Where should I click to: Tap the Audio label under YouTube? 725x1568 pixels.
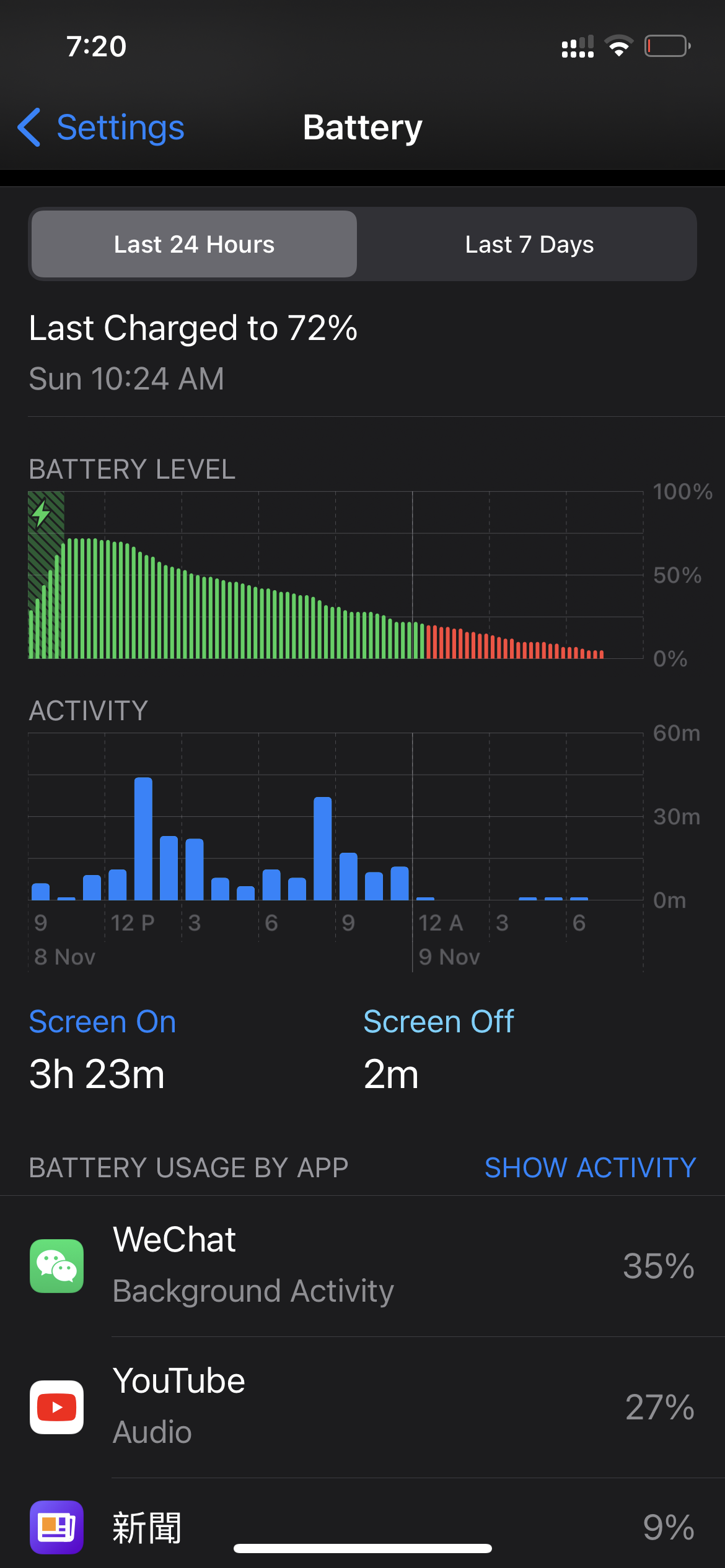pos(152,1431)
